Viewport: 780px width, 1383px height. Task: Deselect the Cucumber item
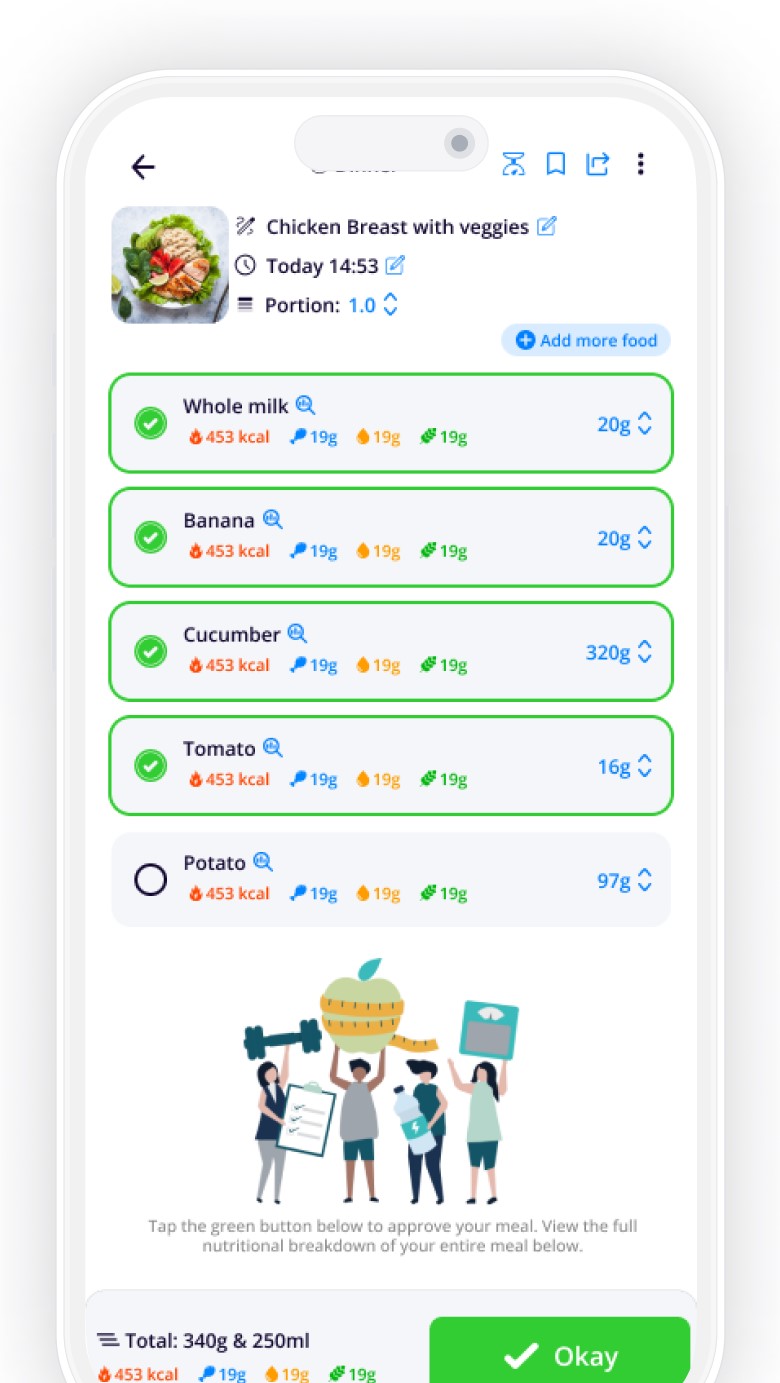(x=151, y=651)
